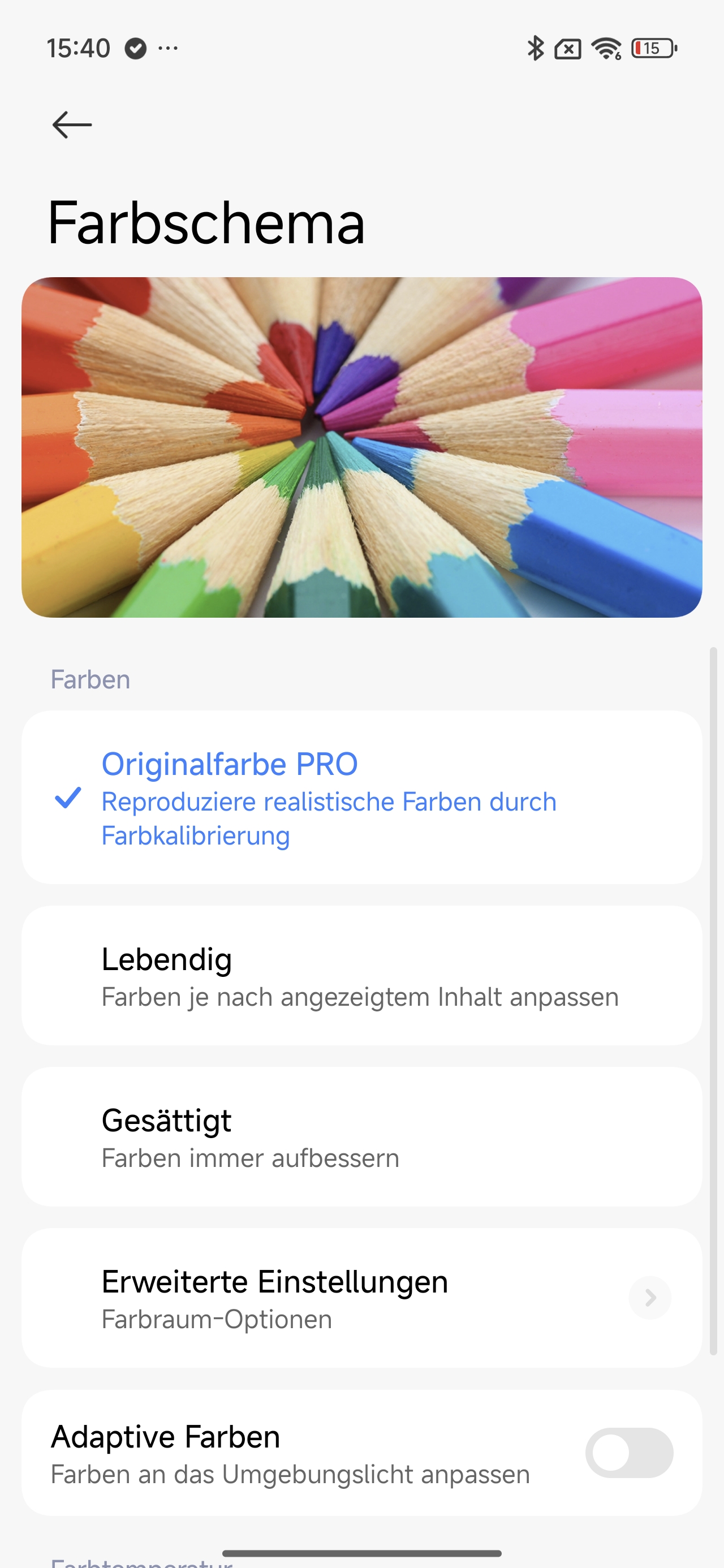Switch to the Gesättigt color scheme
The image size is (724, 1568).
[x=361, y=1137]
